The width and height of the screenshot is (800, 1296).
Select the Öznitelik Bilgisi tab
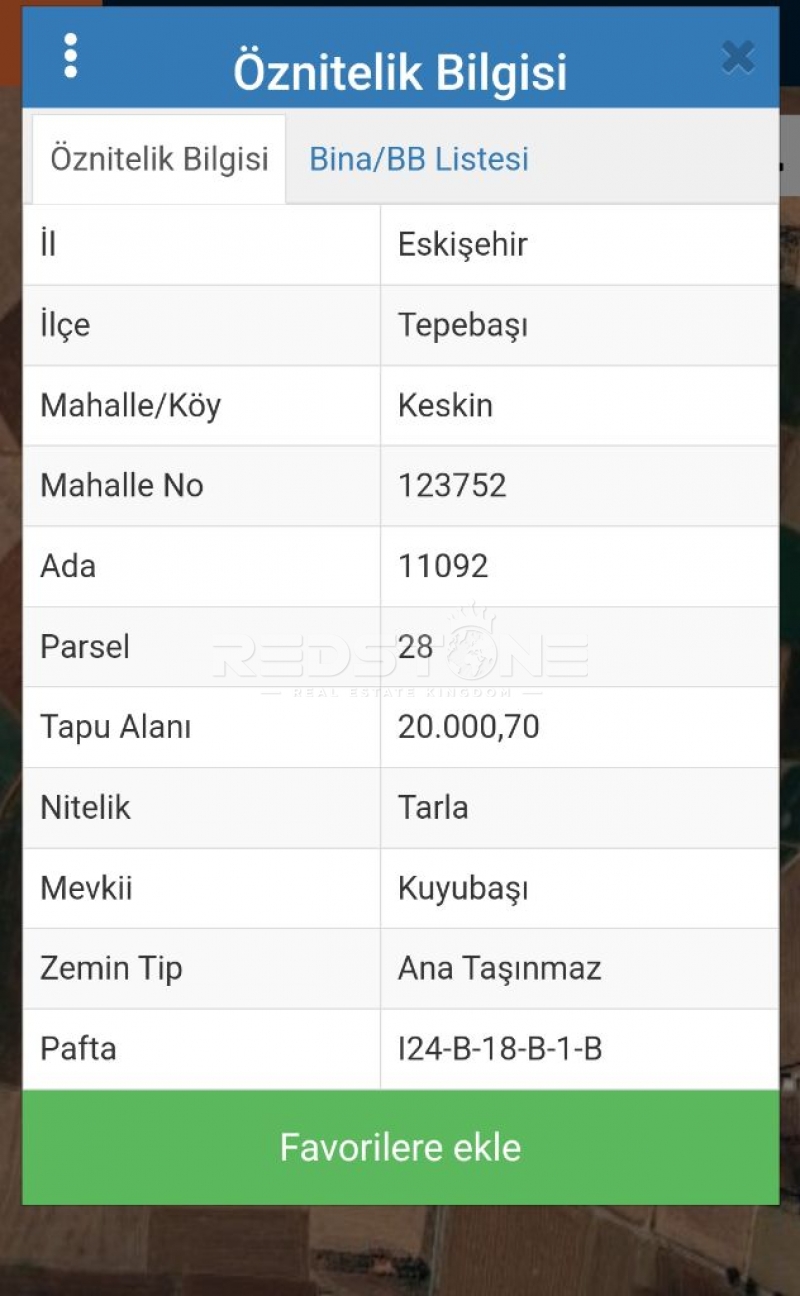pos(159,160)
